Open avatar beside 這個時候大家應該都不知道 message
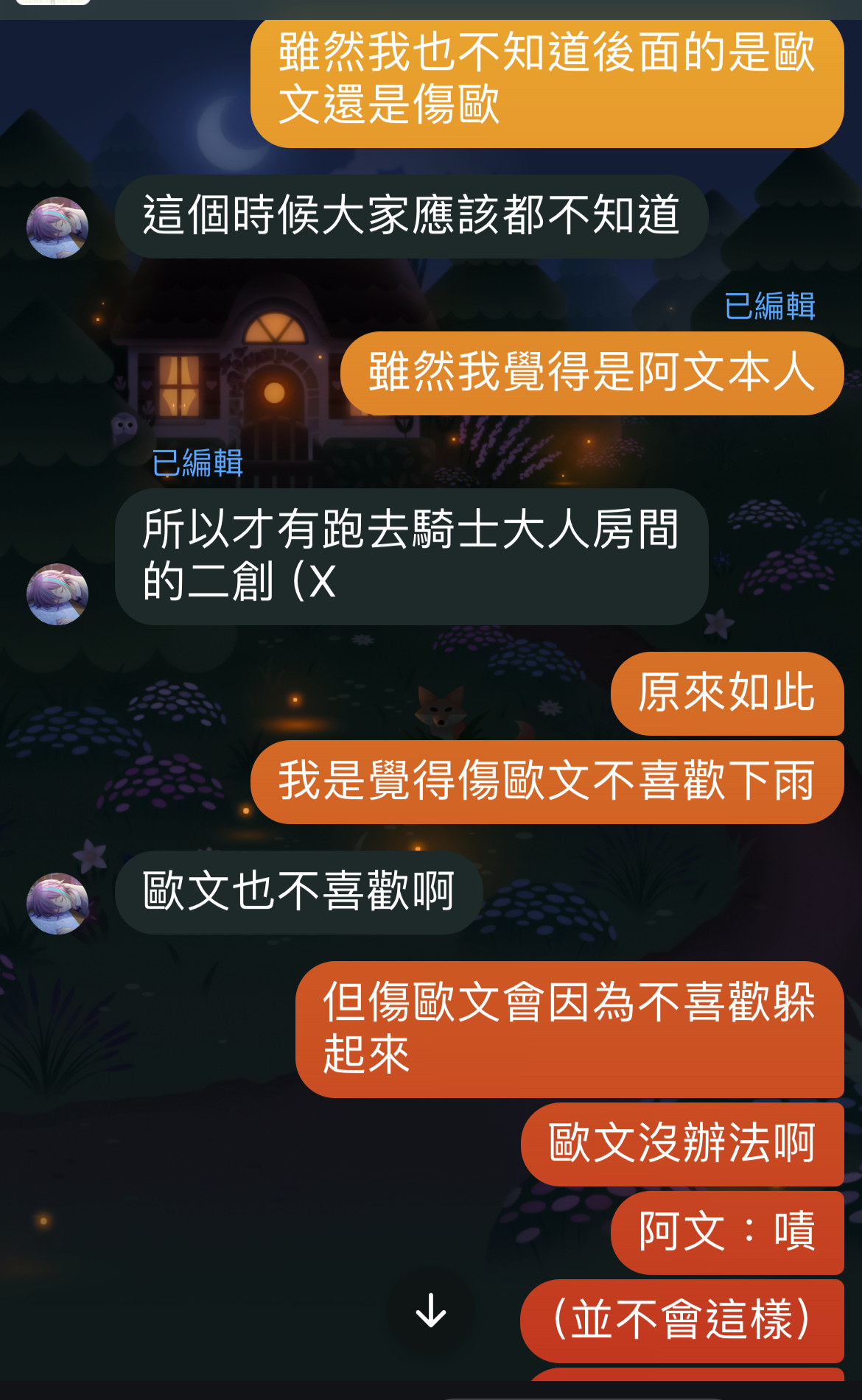 (x=57, y=228)
